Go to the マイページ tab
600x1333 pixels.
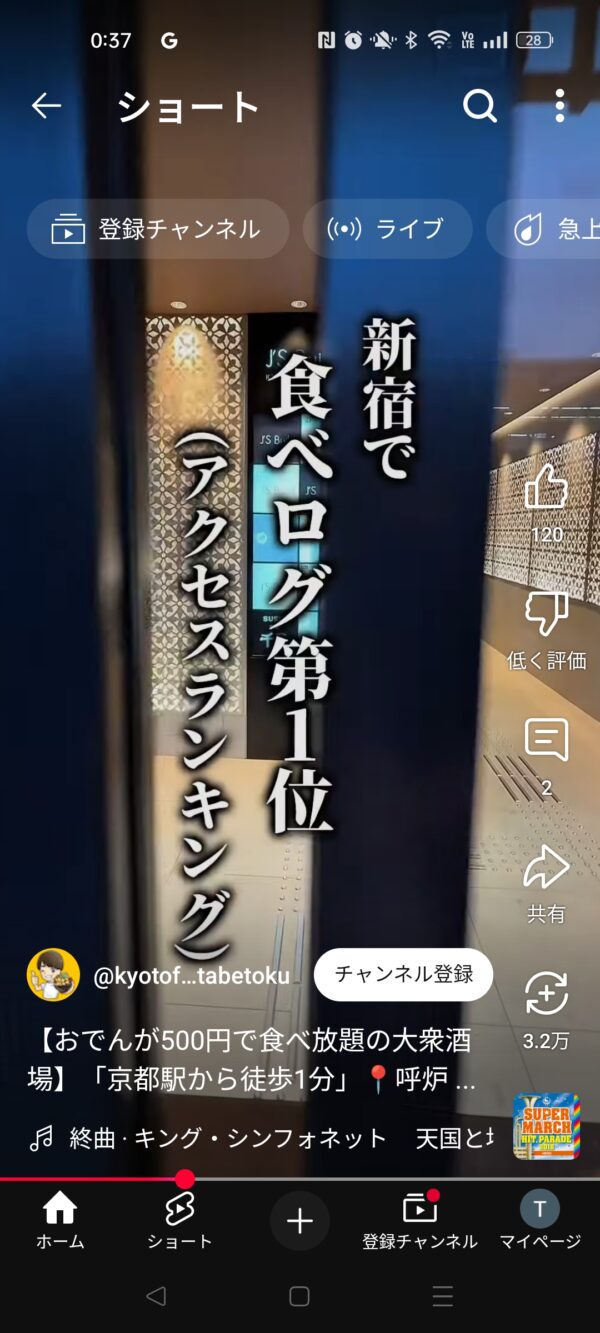[x=540, y=1220]
